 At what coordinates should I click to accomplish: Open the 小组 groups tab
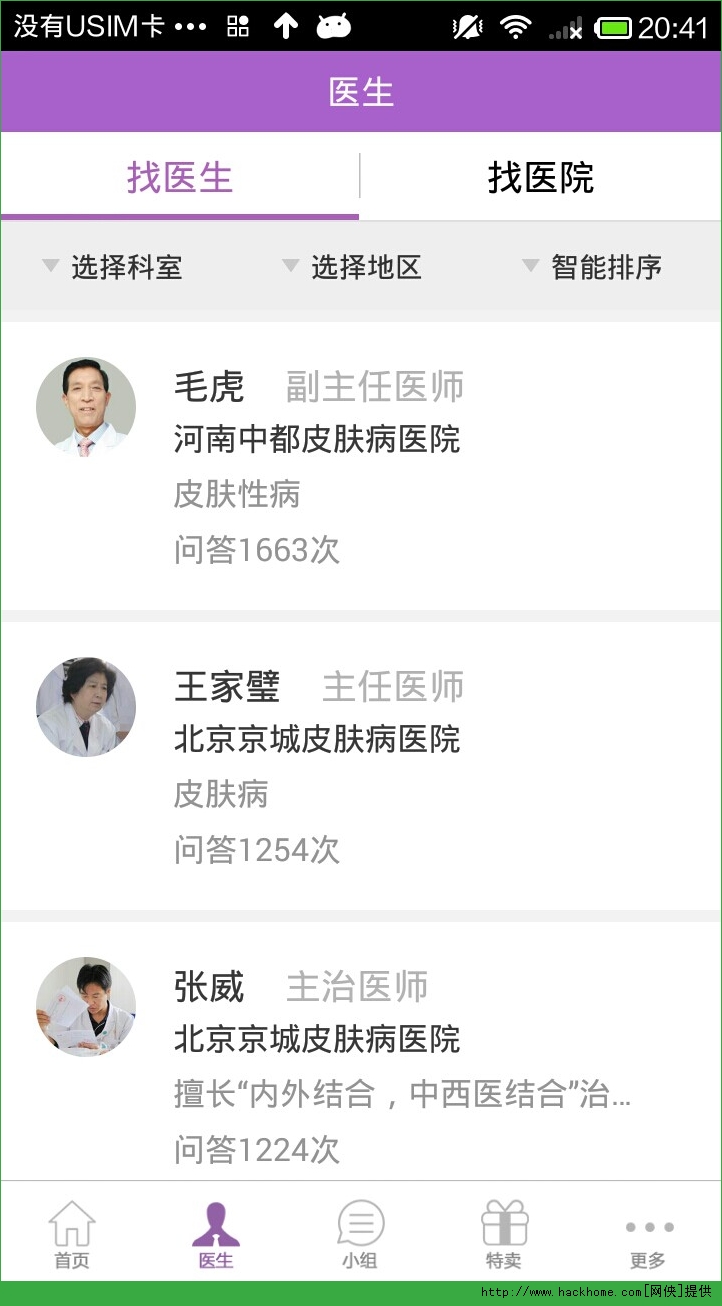(360, 1236)
